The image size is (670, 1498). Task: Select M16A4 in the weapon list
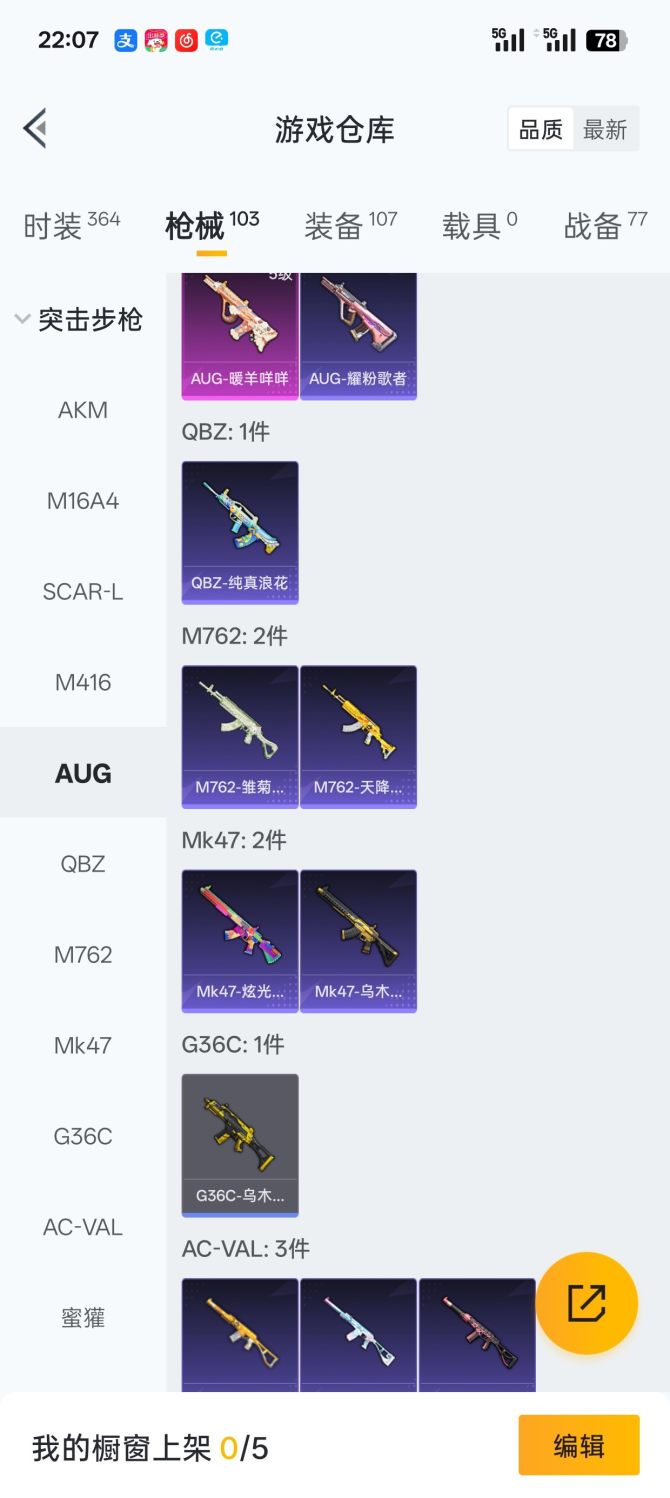[83, 501]
